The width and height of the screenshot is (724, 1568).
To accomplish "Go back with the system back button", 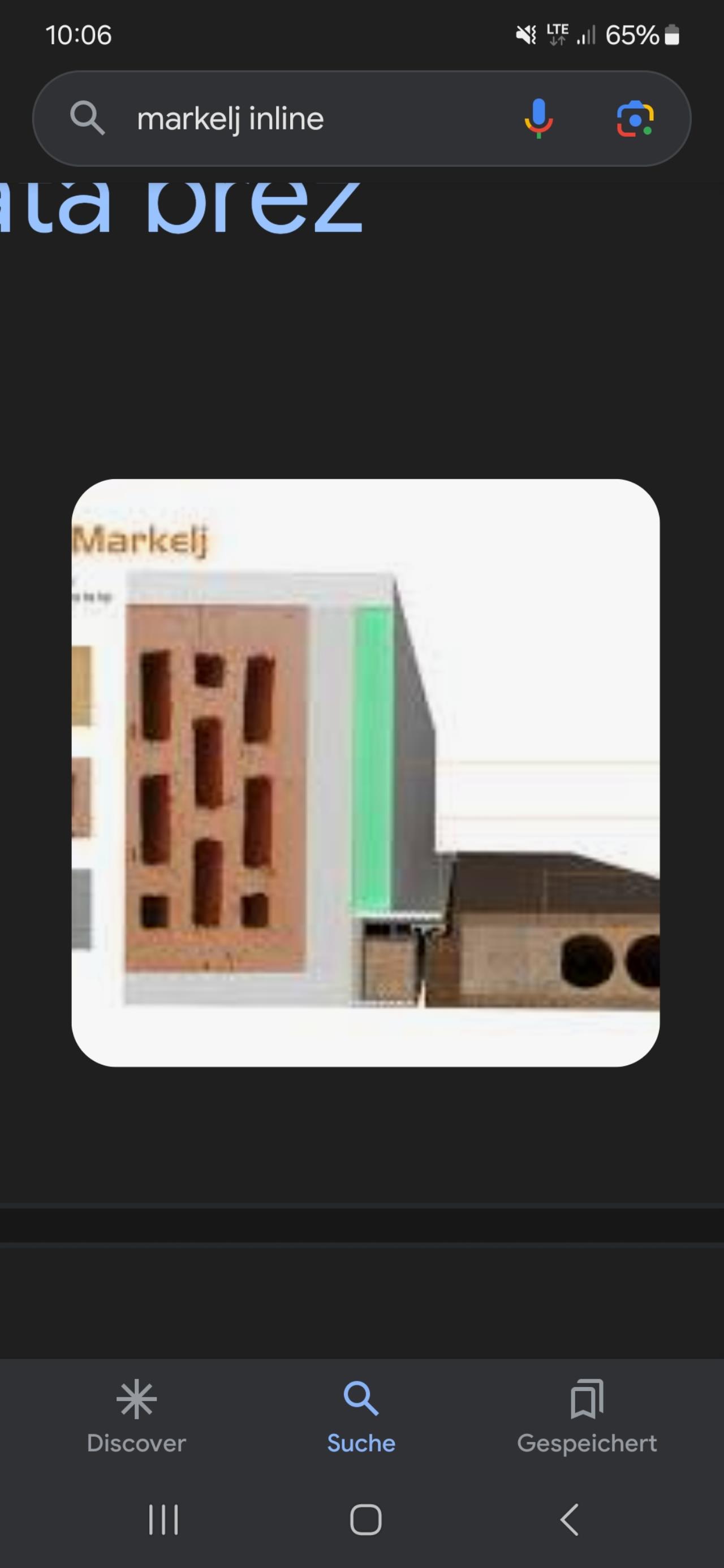I will click(x=570, y=1520).
